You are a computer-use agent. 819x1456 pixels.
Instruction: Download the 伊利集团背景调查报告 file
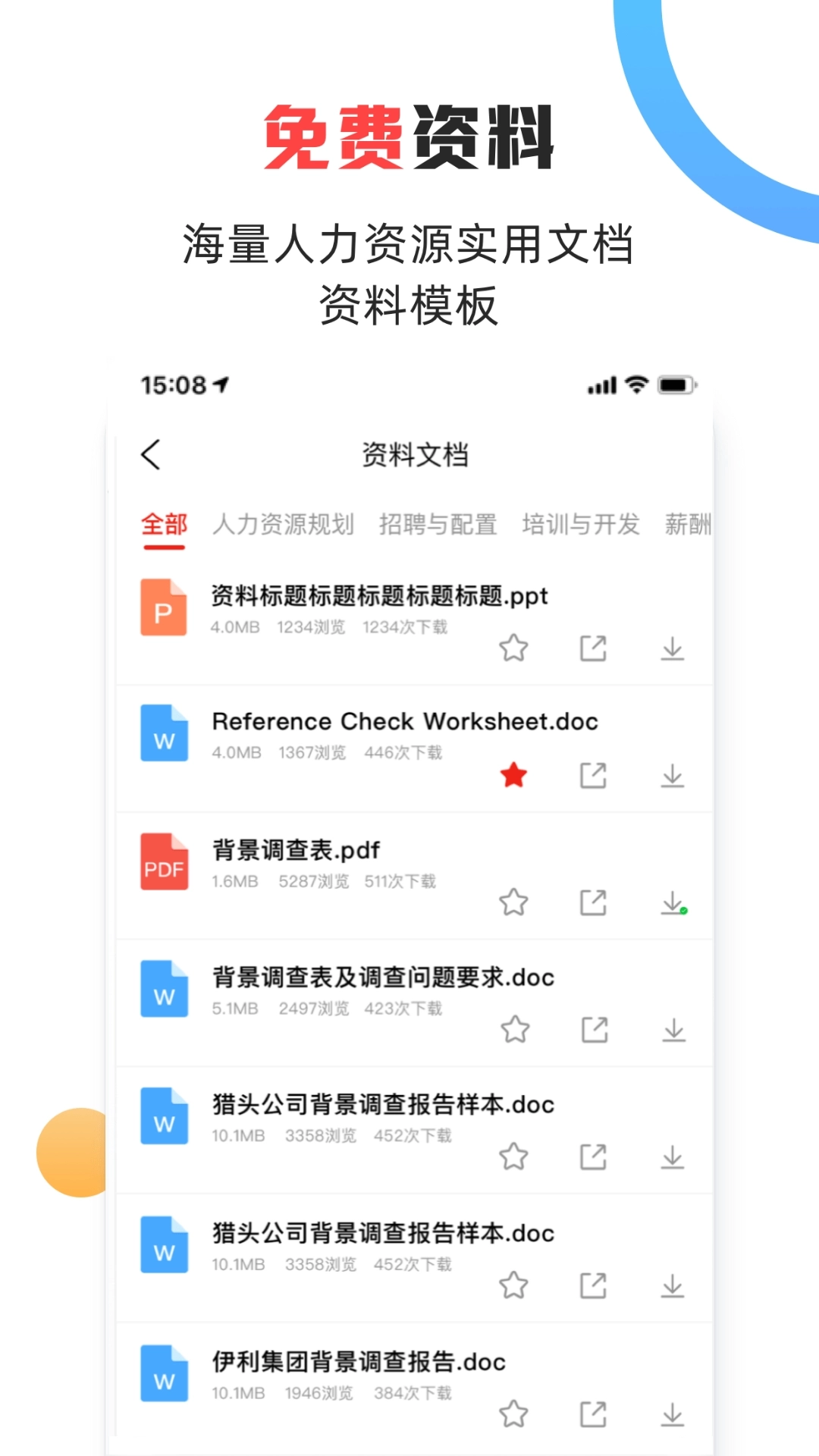click(x=673, y=1413)
